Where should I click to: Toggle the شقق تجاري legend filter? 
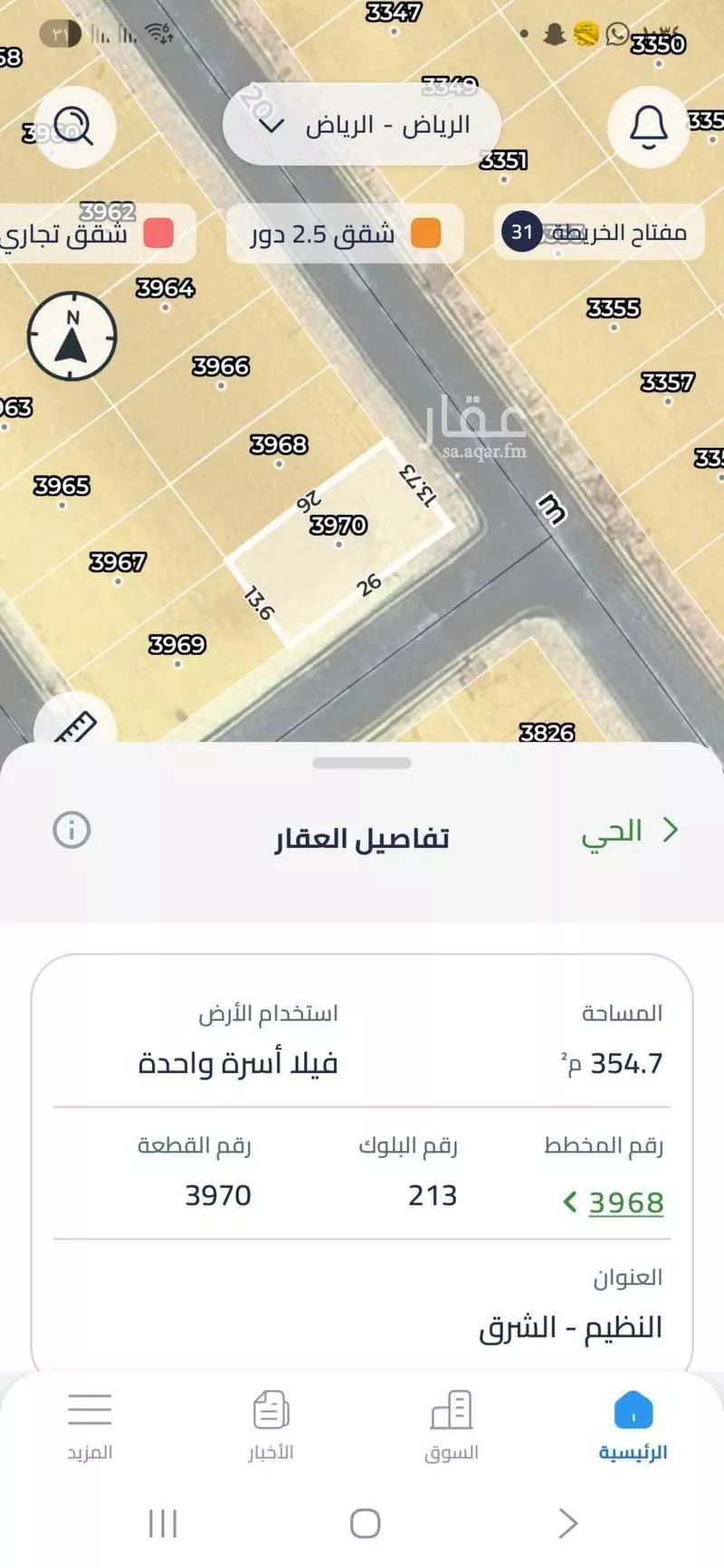click(x=95, y=233)
